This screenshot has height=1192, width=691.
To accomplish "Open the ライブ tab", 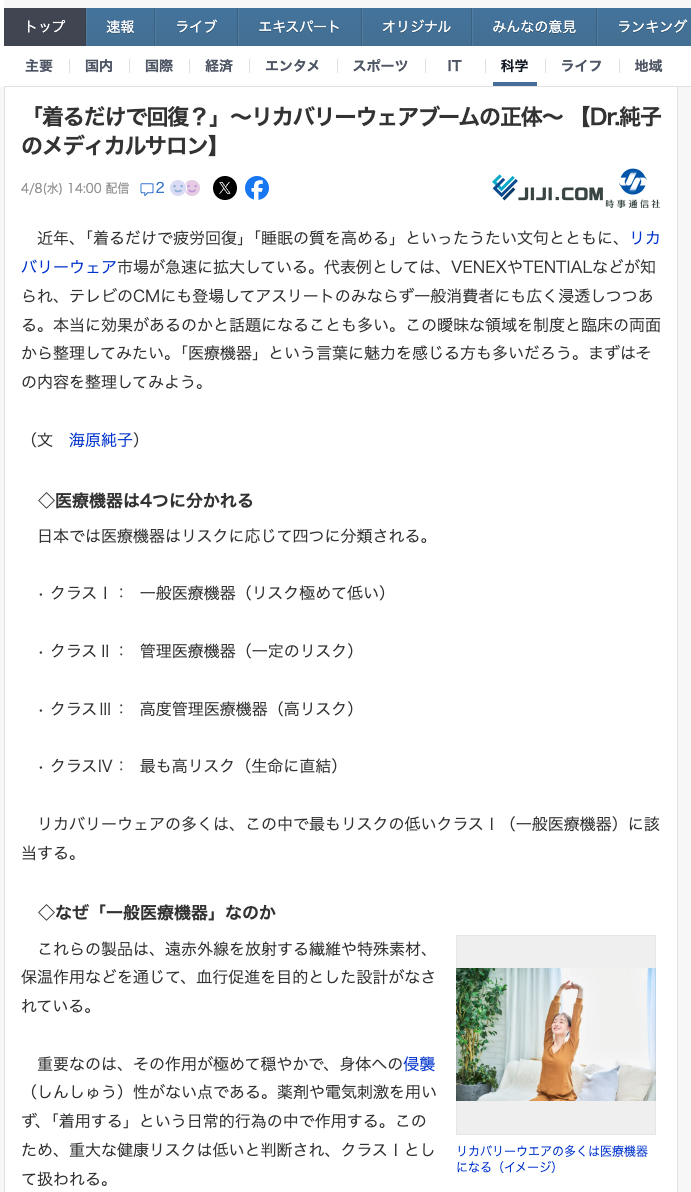I will coord(195,27).
